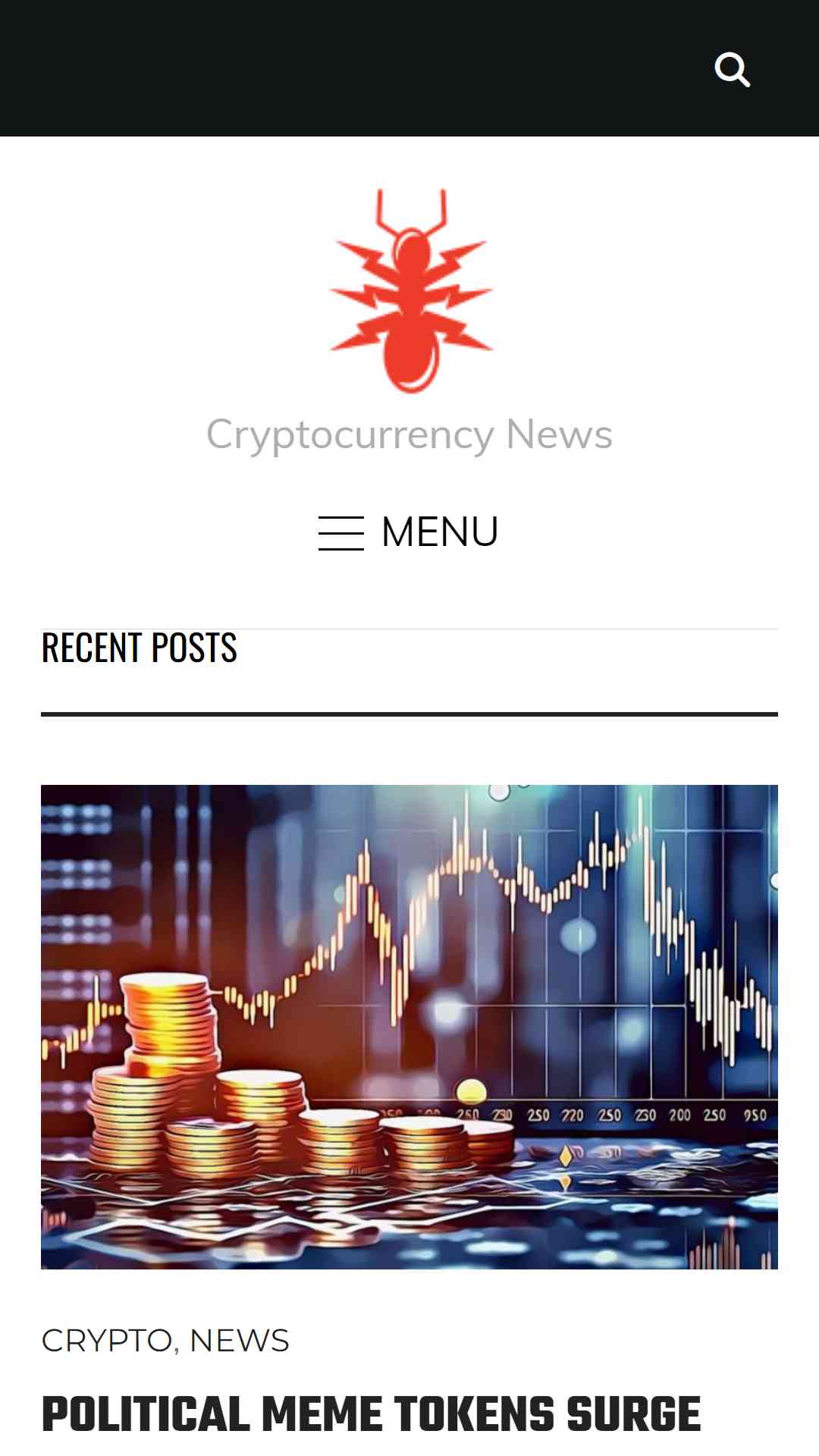
Task: Read the Political Meme Tokens Surge article
Action: [372, 1415]
